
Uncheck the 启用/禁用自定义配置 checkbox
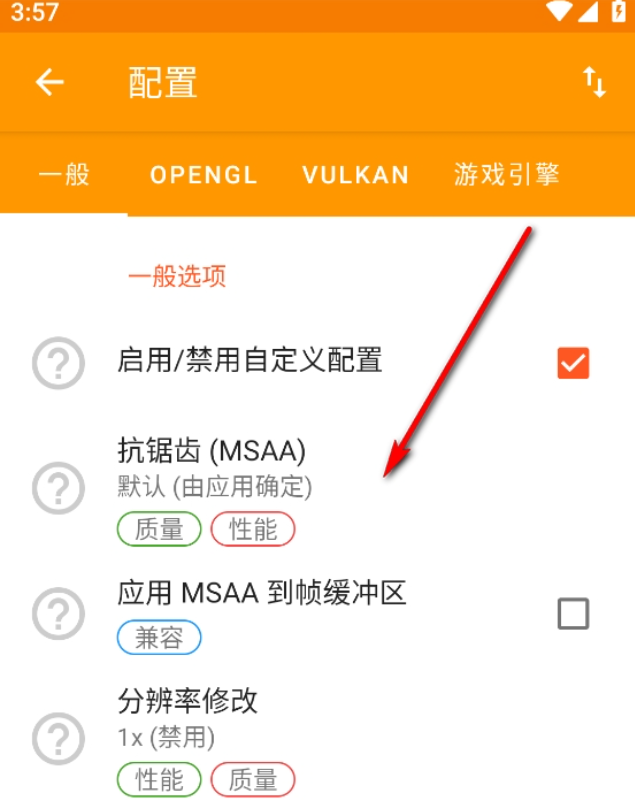click(573, 363)
